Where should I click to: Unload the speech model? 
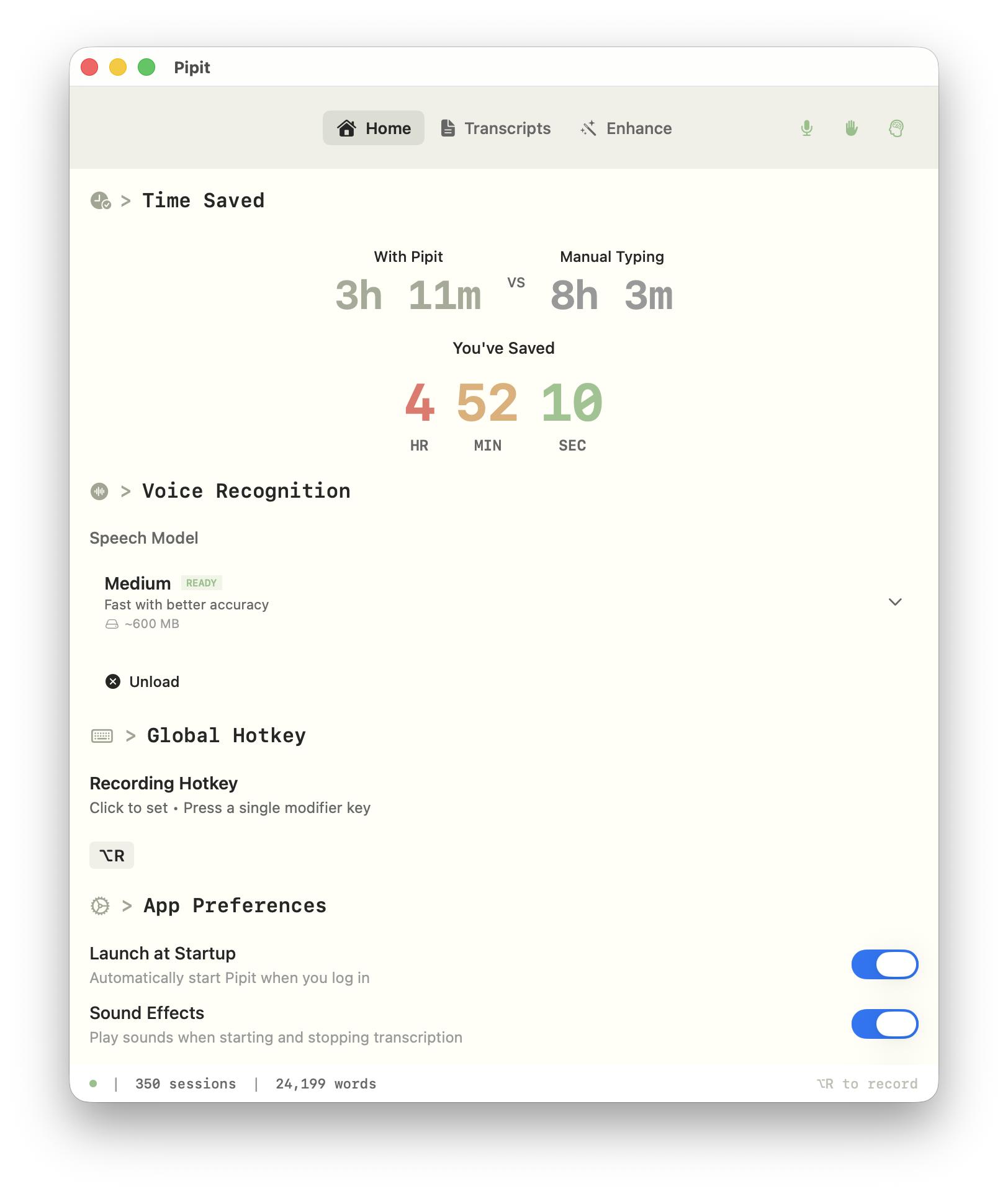(x=143, y=681)
